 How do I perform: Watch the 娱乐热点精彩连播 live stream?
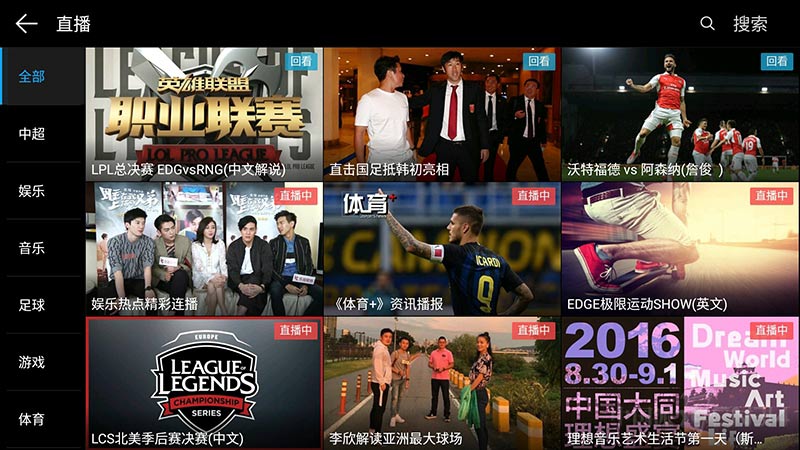pos(204,248)
